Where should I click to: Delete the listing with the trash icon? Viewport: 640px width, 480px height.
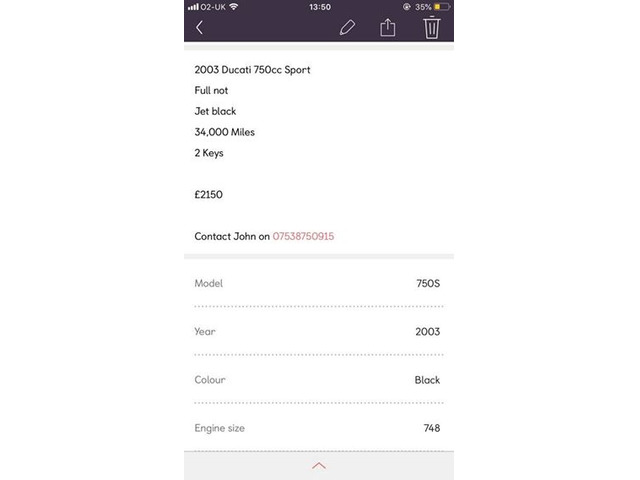(x=431, y=27)
